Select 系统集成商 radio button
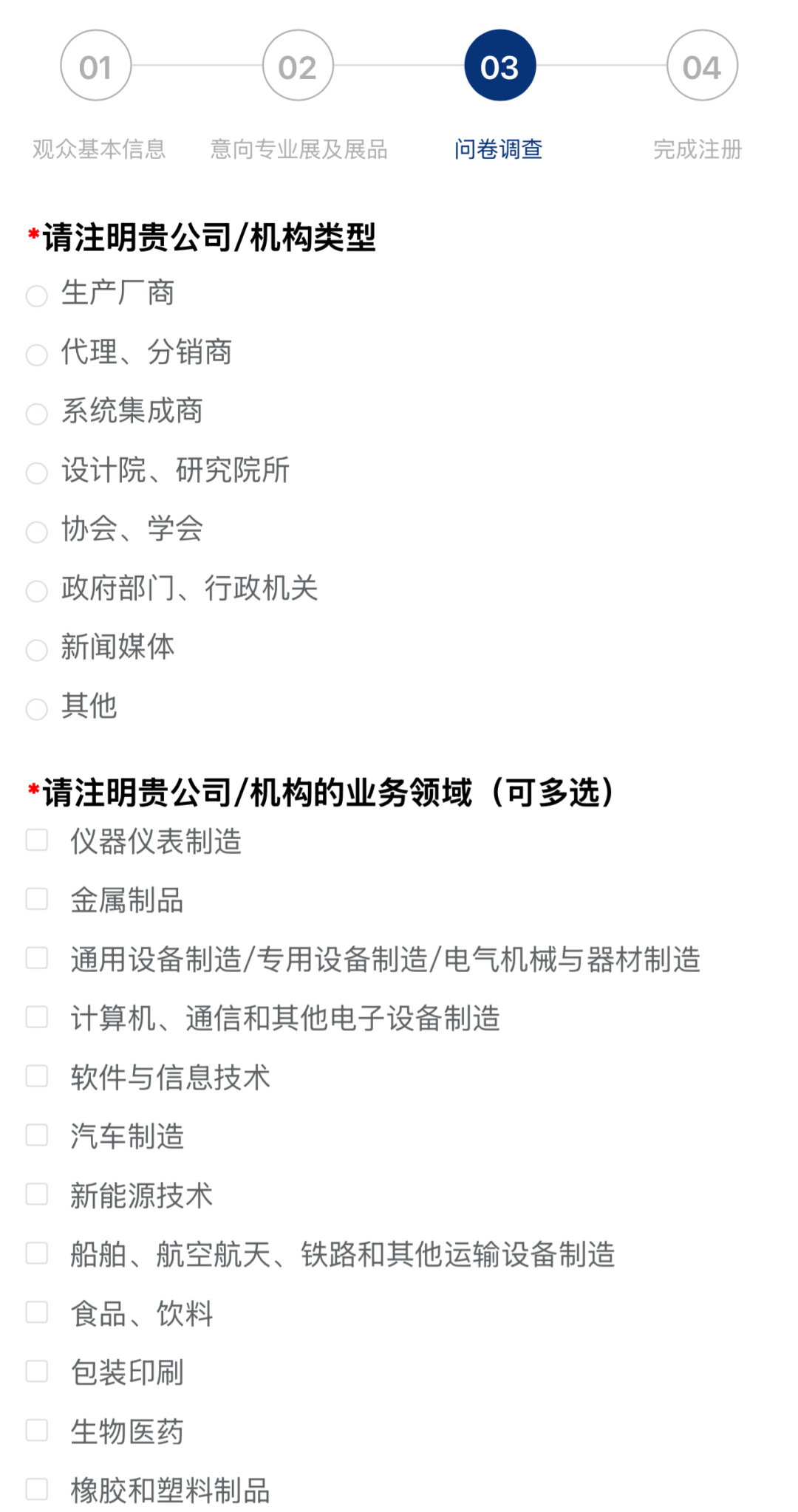Viewport: 798px width, 1512px height. 36,414
